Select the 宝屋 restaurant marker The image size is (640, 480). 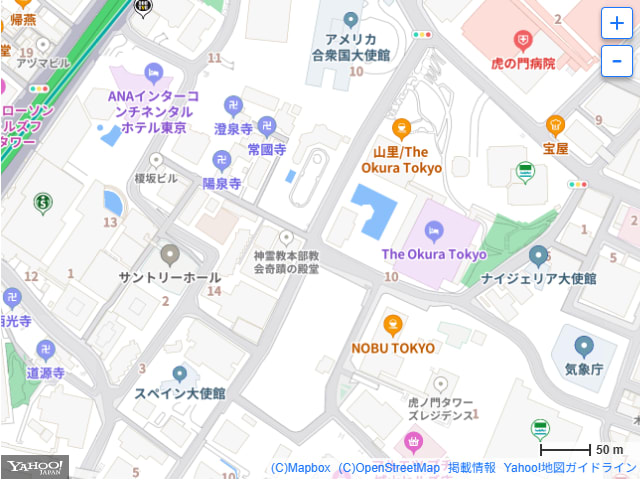point(556,126)
